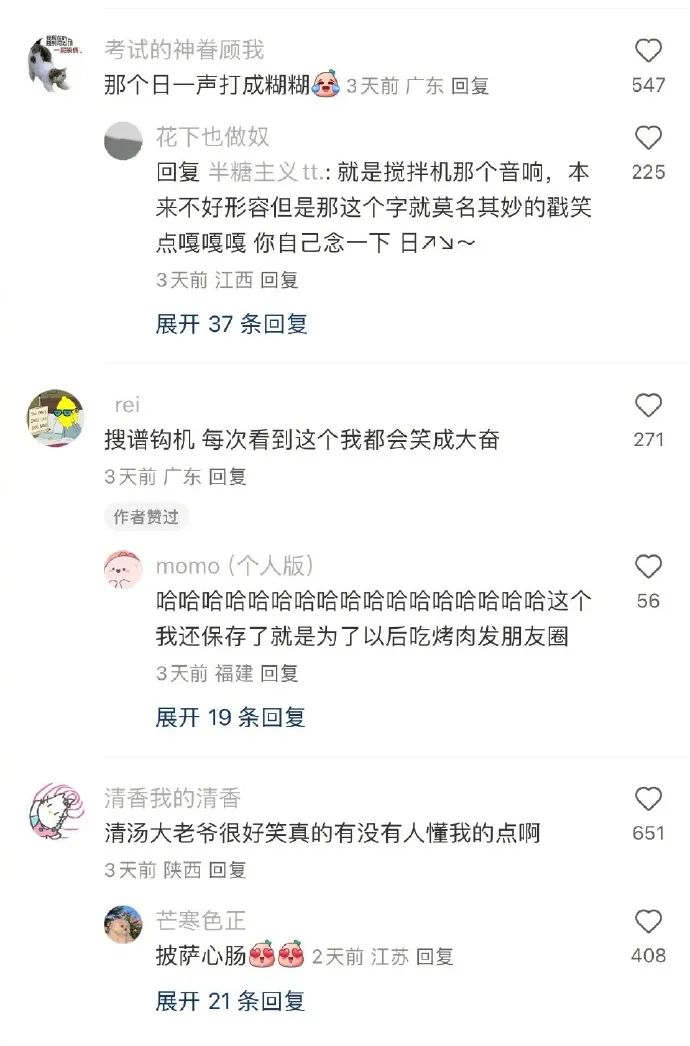Viewport: 690px width, 1046px height.
Task: Reply to 清香我的清香's comment
Action: click(227, 870)
